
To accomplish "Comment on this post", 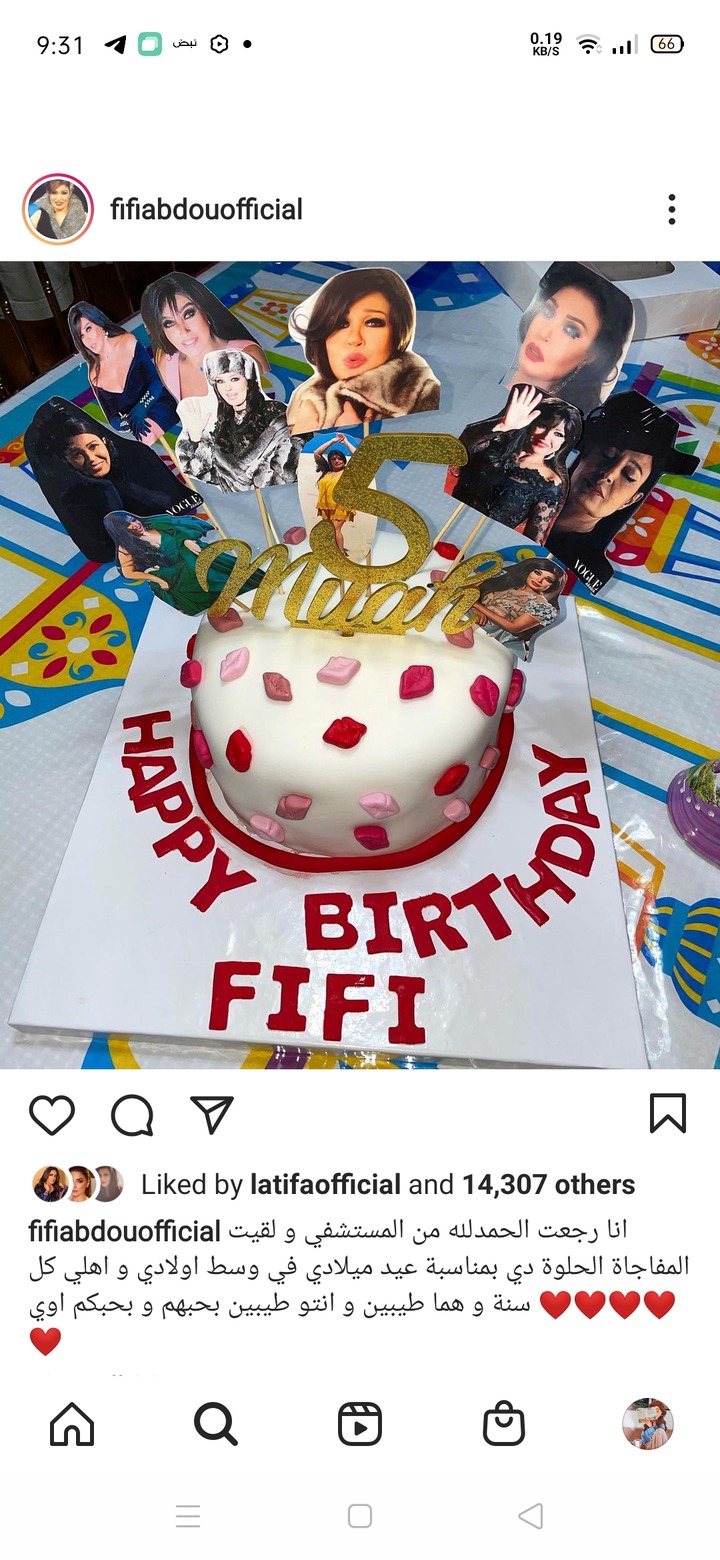I will coord(132,1115).
